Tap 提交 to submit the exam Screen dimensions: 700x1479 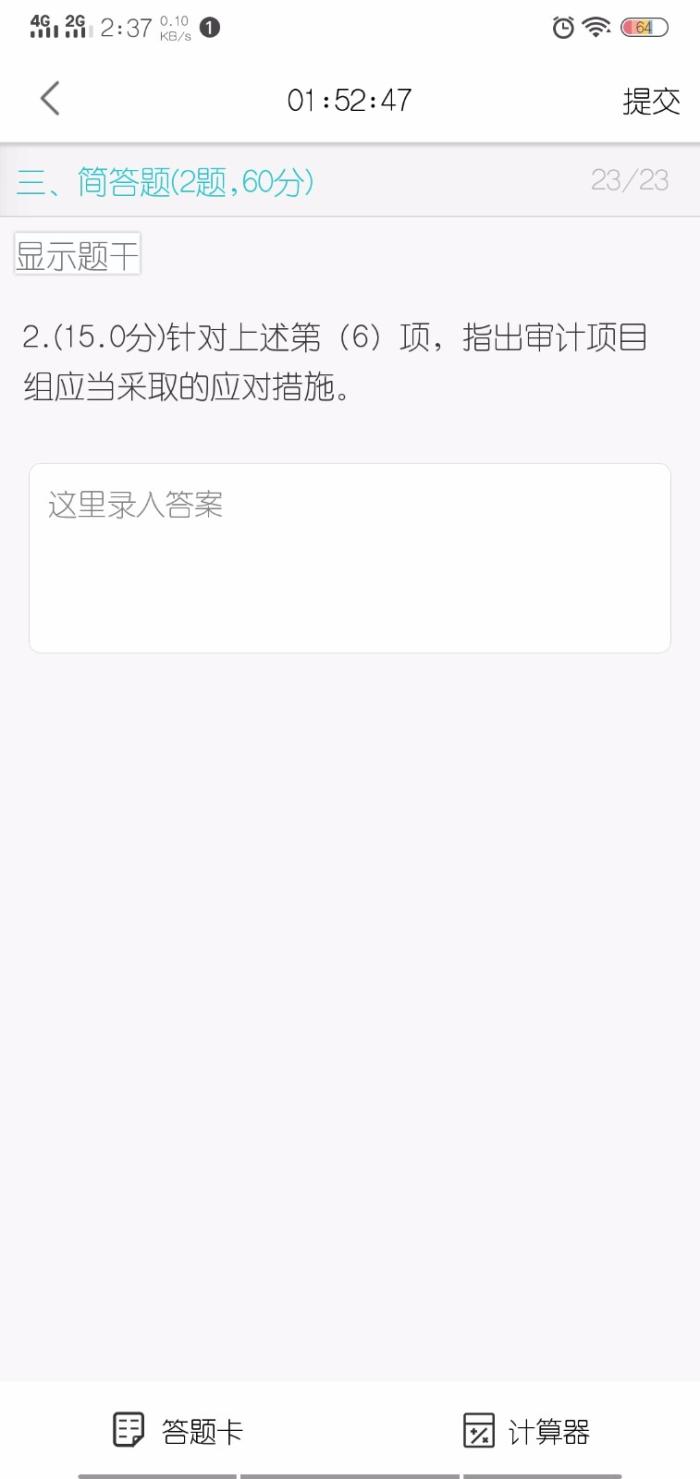[651, 101]
